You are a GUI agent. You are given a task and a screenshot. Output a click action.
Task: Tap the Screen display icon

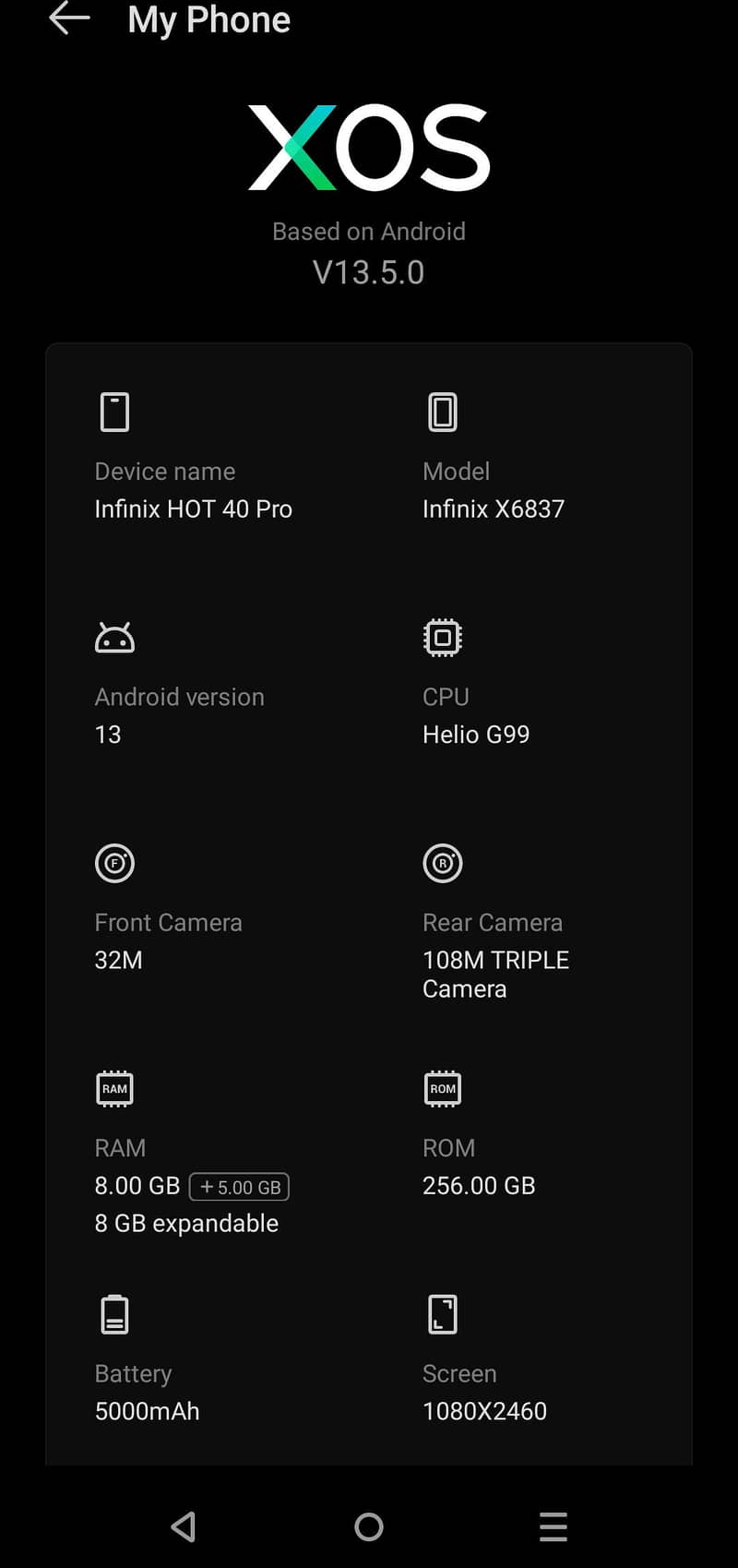coord(443,1313)
